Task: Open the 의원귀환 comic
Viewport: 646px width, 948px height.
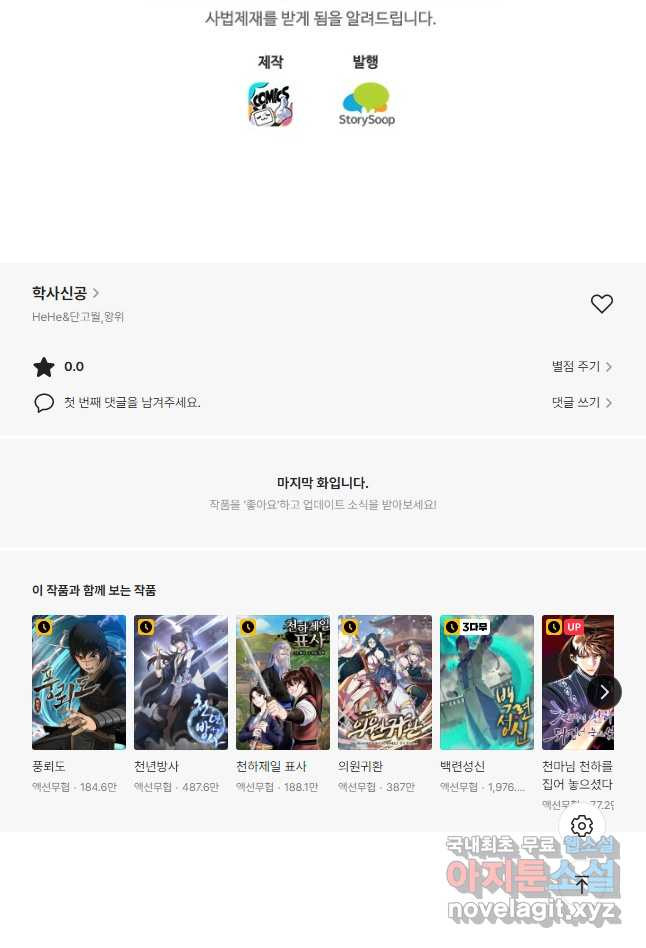Action: [x=385, y=683]
